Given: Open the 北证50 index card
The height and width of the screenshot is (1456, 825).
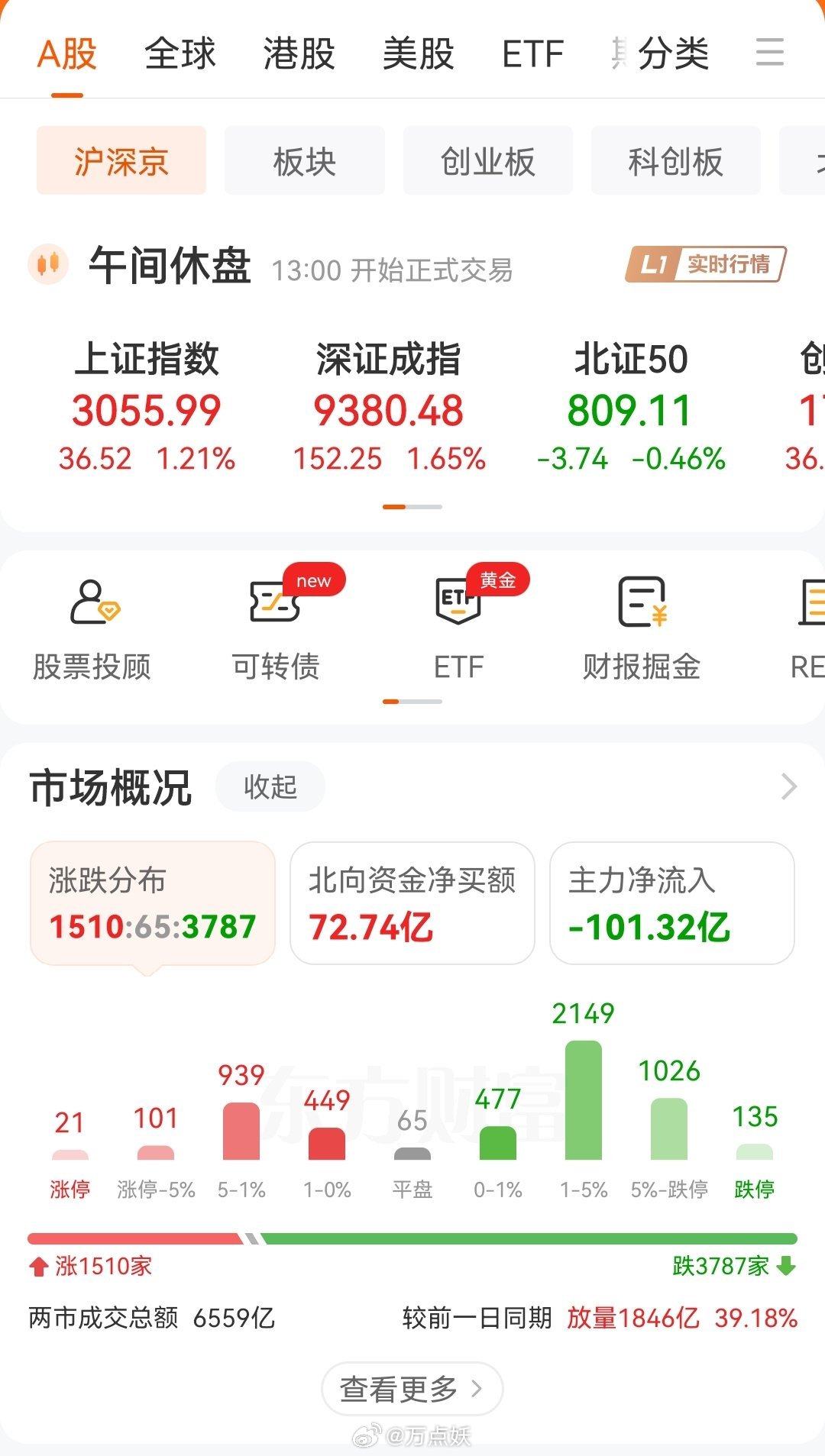Looking at the screenshot, I should [631, 406].
